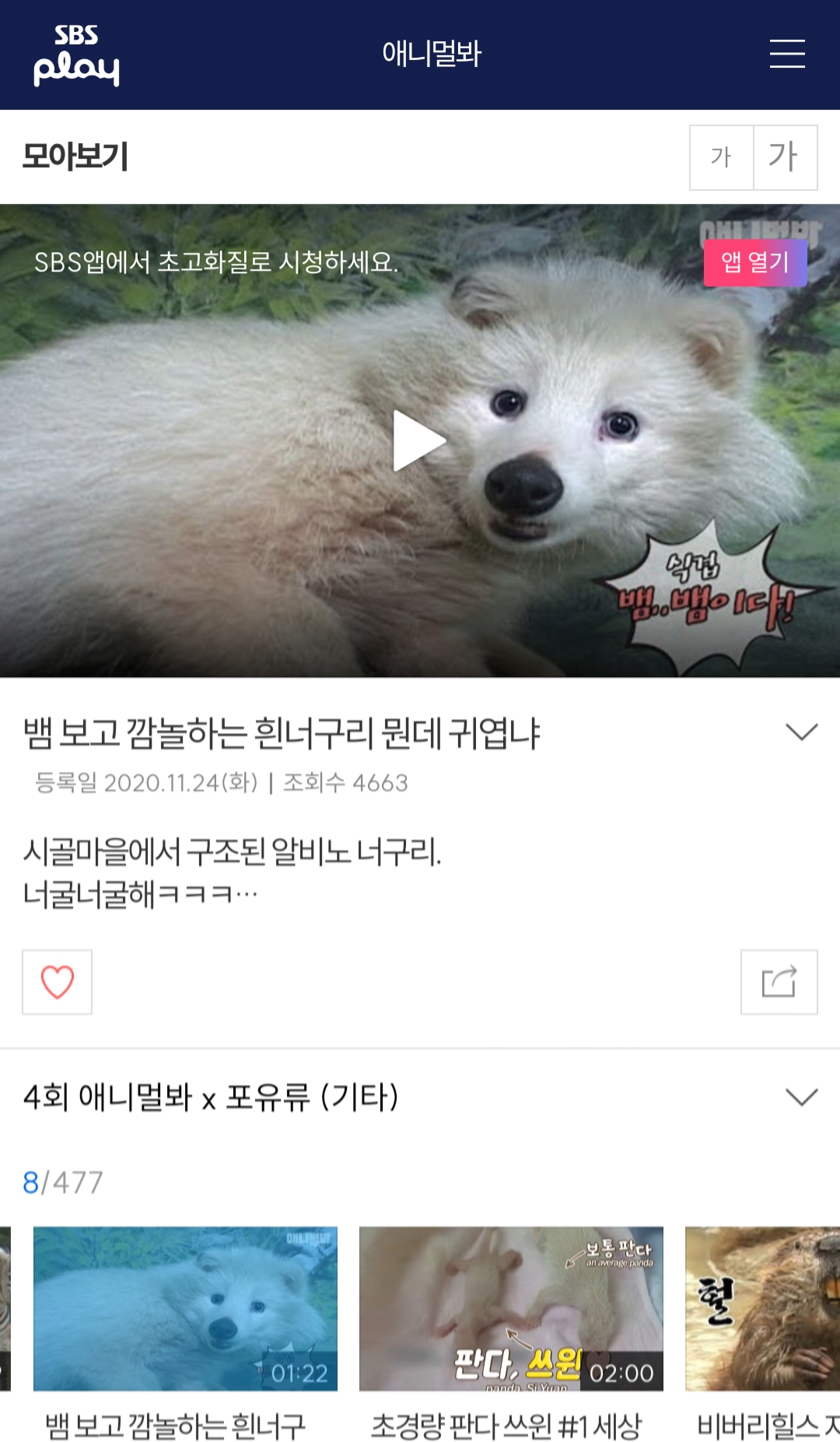Open the 01:22 white raccoon clip thumbnail
Image resolution: width=840 pixels, height=1442 pixels.
coord(185,1308)
